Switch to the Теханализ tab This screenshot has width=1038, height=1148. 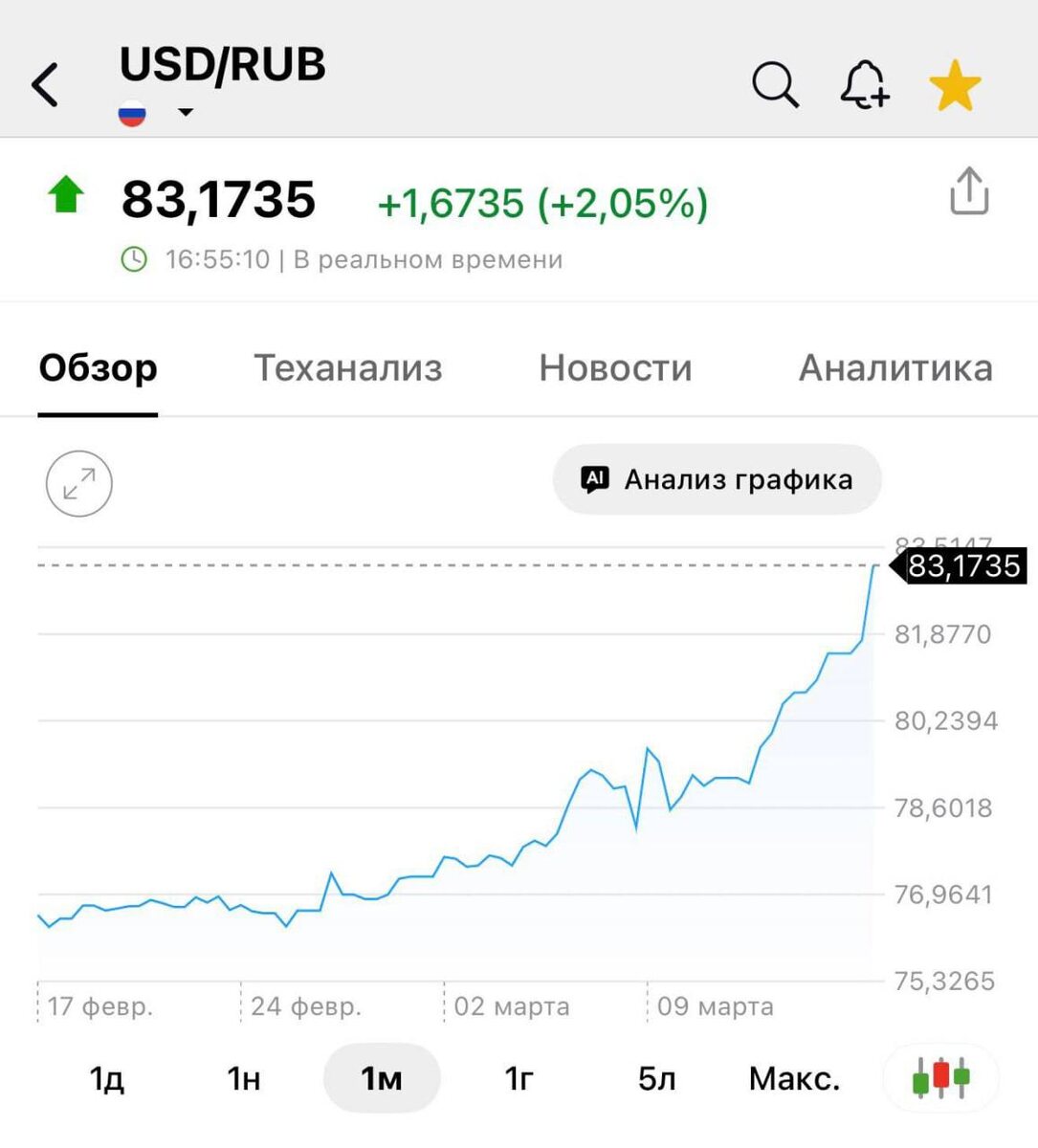(x=347, y=368)
